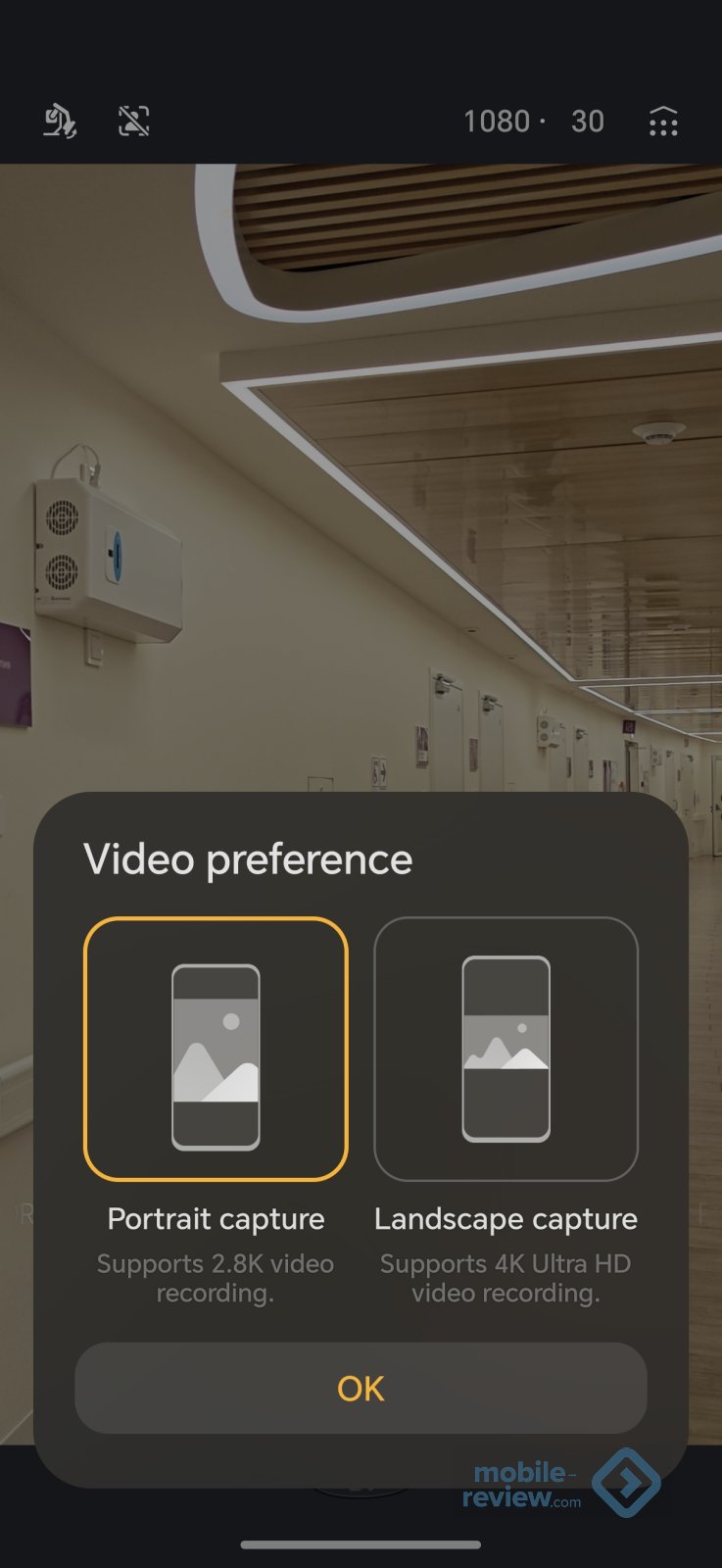Choose Landscape capture for 4K recording
The width and height of the screenshot is (722, 1568).
(x=505, y=1050)
